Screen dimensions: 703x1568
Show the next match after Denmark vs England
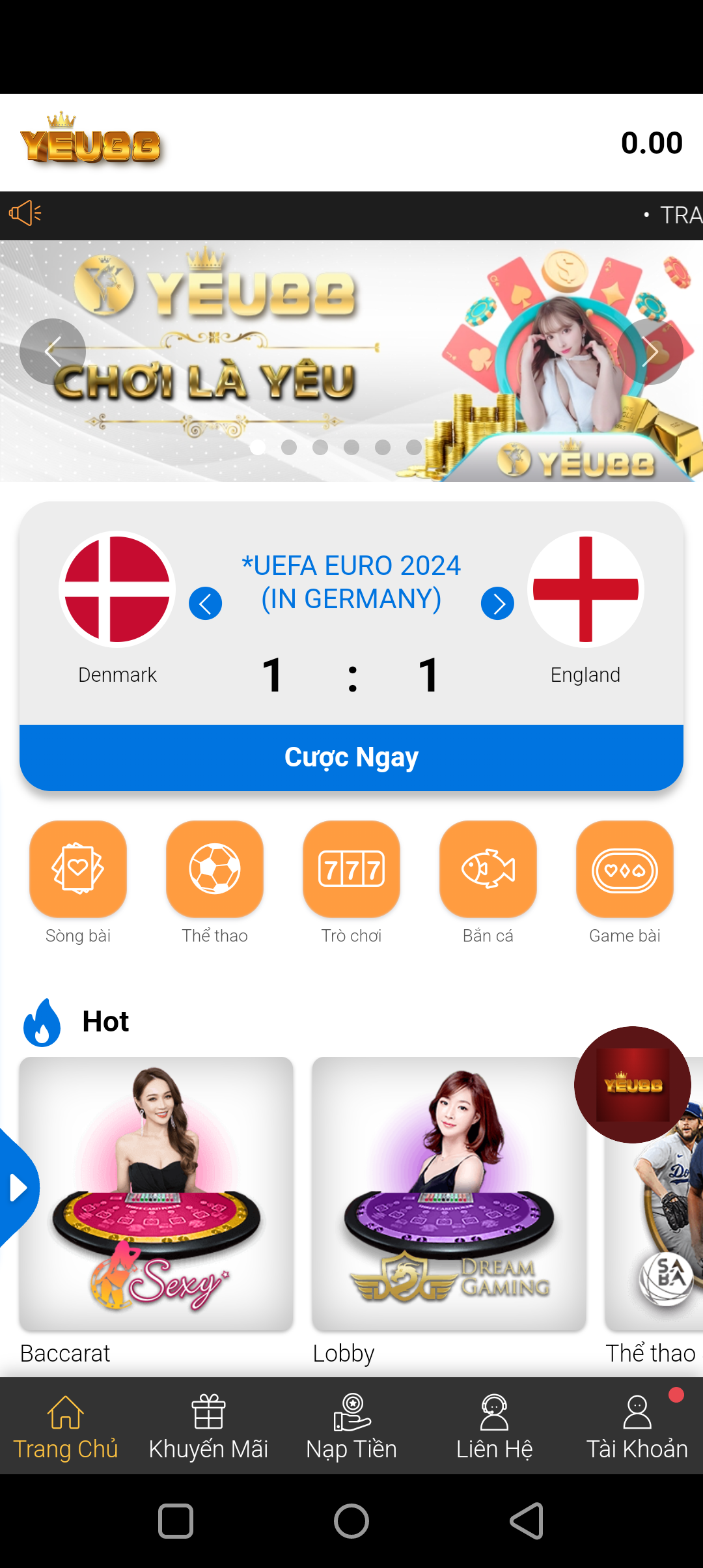[497, 604]
